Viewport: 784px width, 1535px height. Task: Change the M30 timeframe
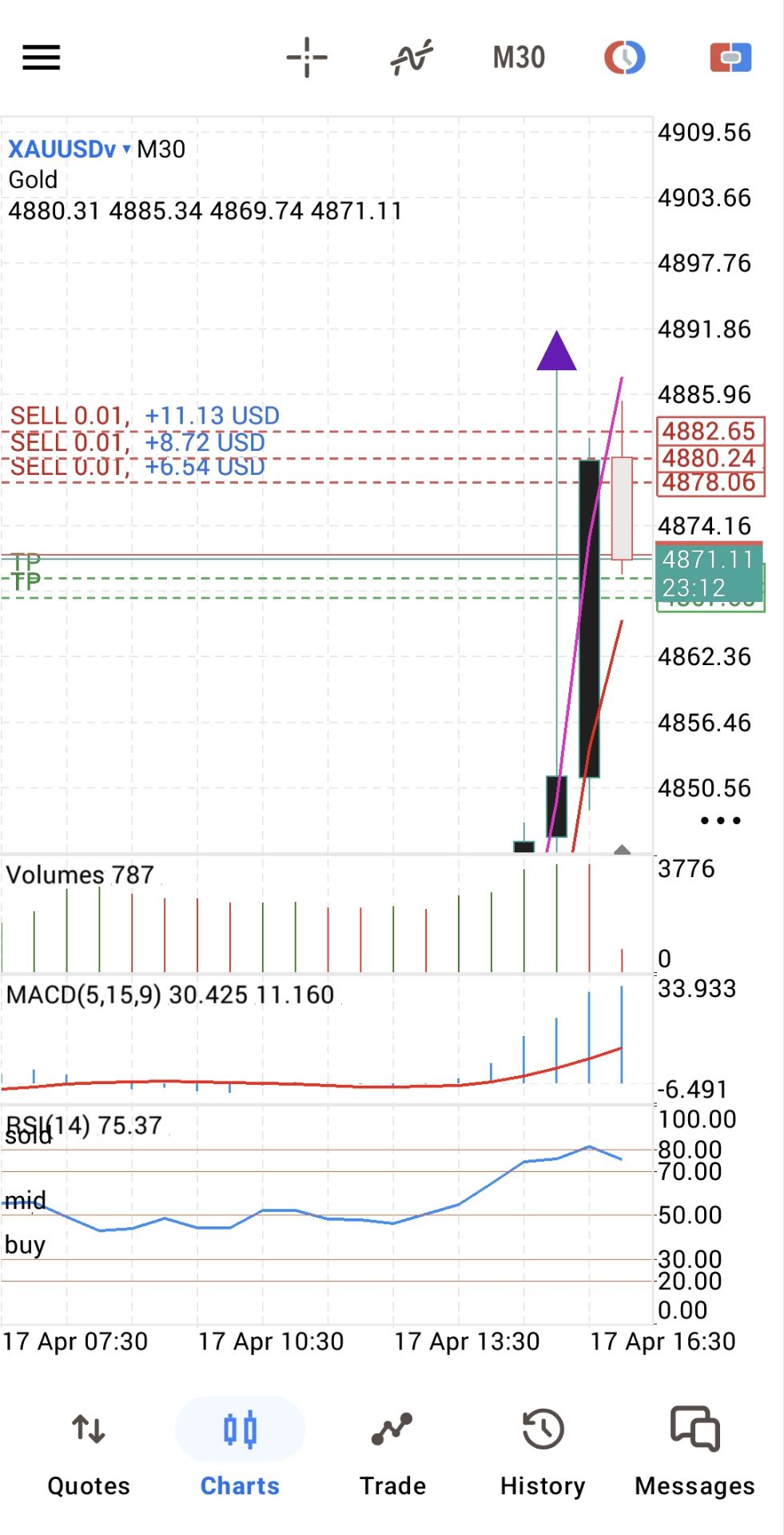(x=519, y=58)
